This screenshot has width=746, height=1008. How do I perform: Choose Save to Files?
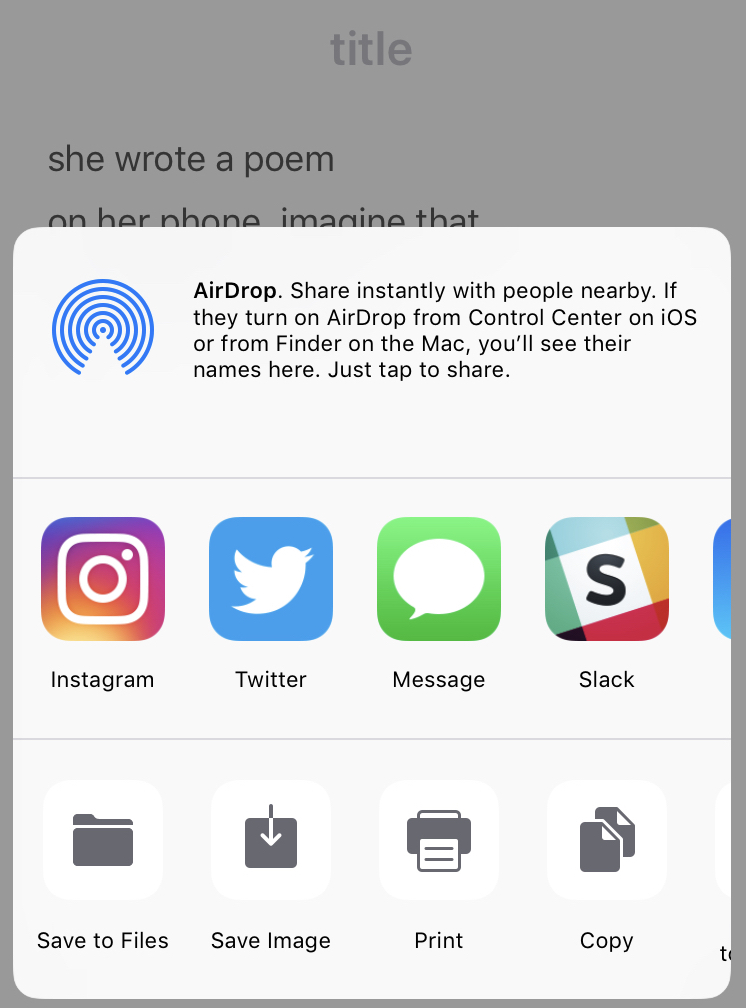pos(103,840)
